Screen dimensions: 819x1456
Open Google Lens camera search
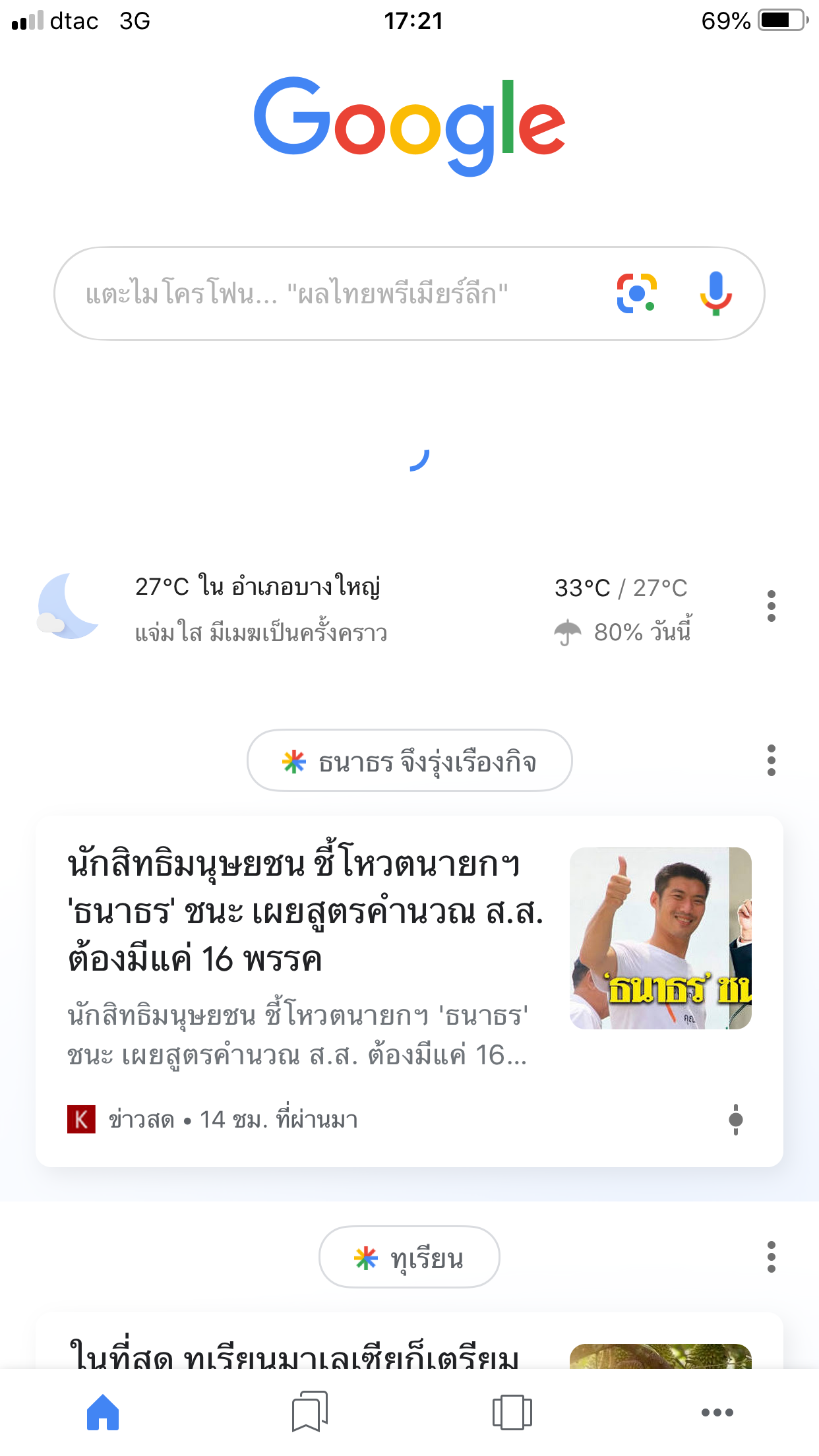tap(636, 293)
